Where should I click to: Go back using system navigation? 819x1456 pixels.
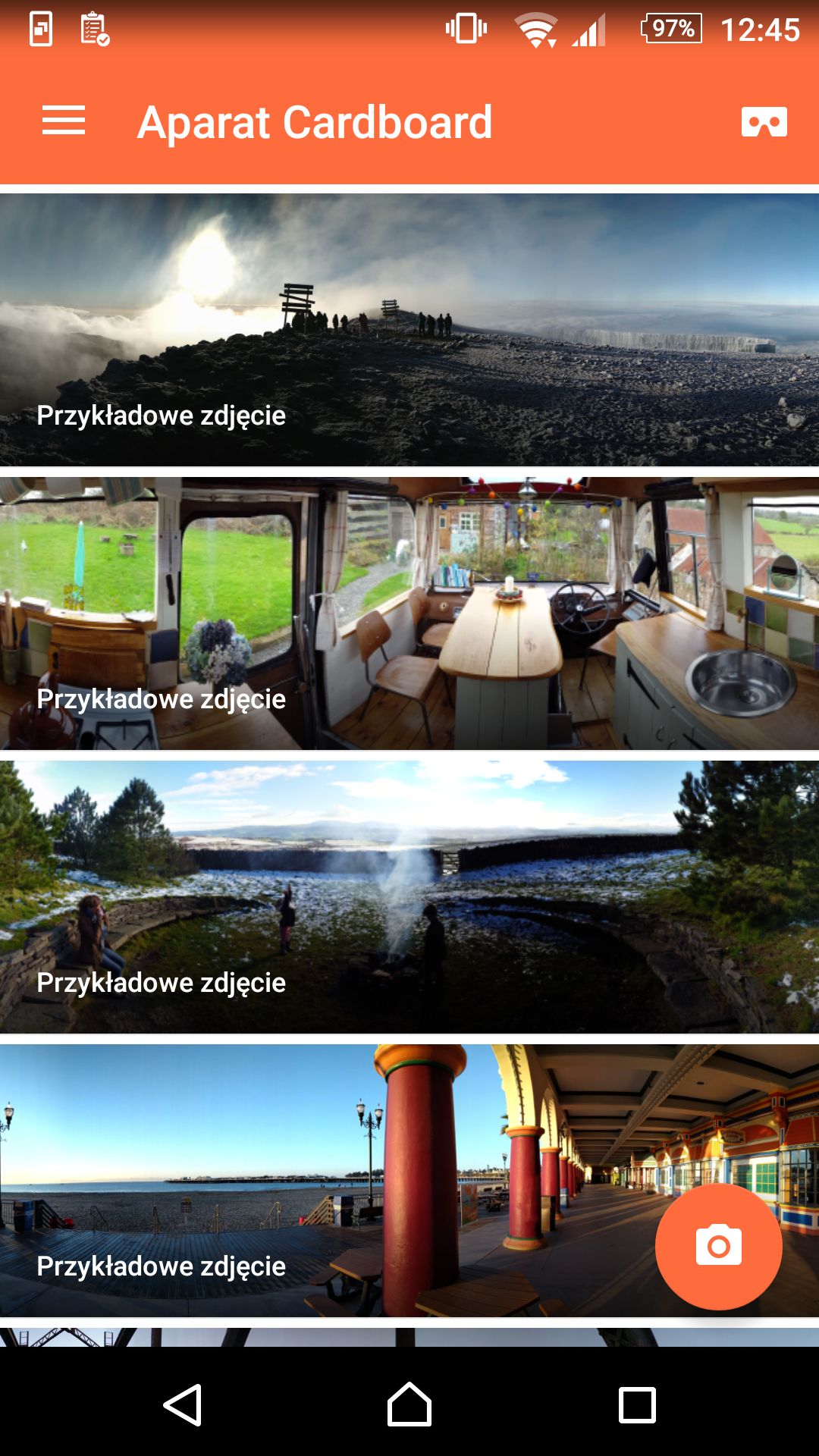point(183,1404)
